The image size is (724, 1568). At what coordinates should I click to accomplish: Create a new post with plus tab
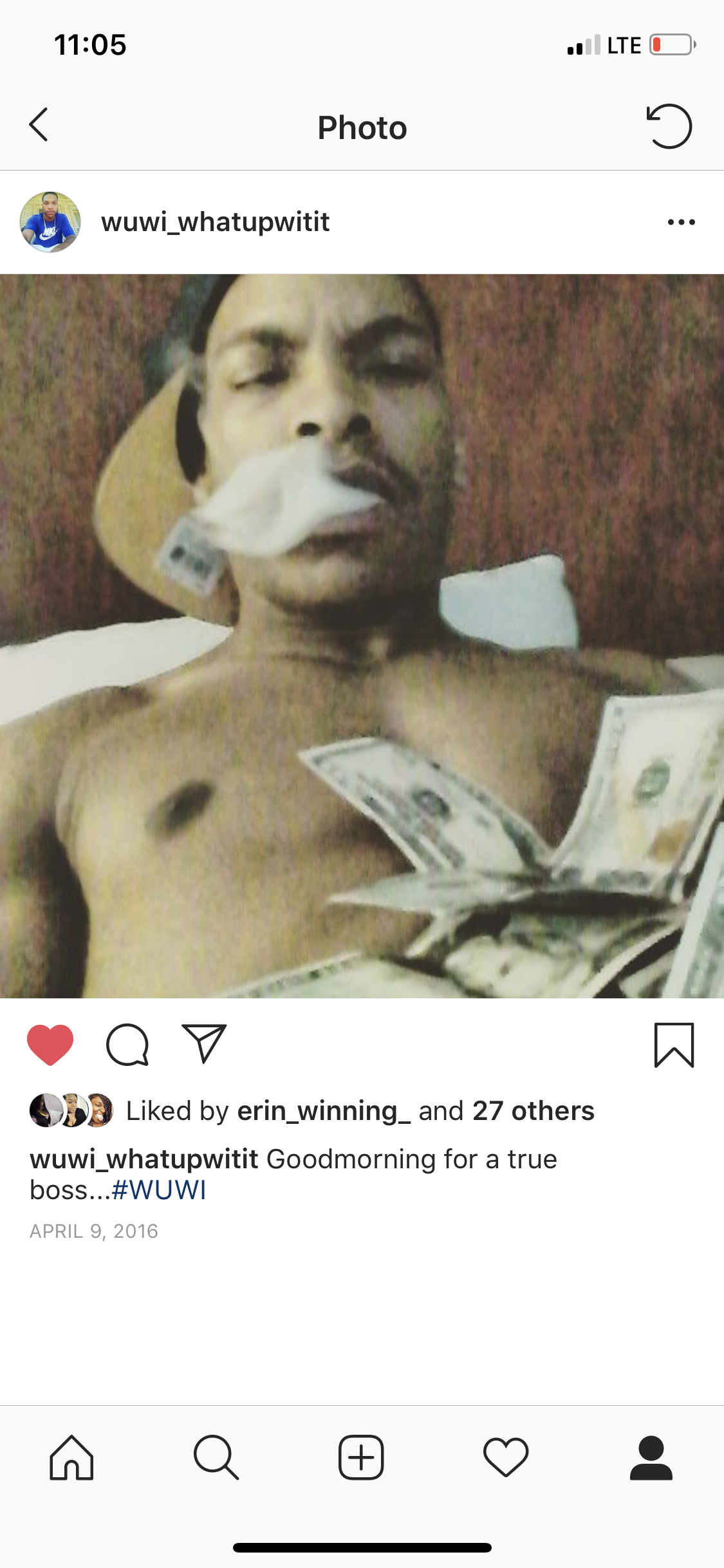click(361, 1458)
